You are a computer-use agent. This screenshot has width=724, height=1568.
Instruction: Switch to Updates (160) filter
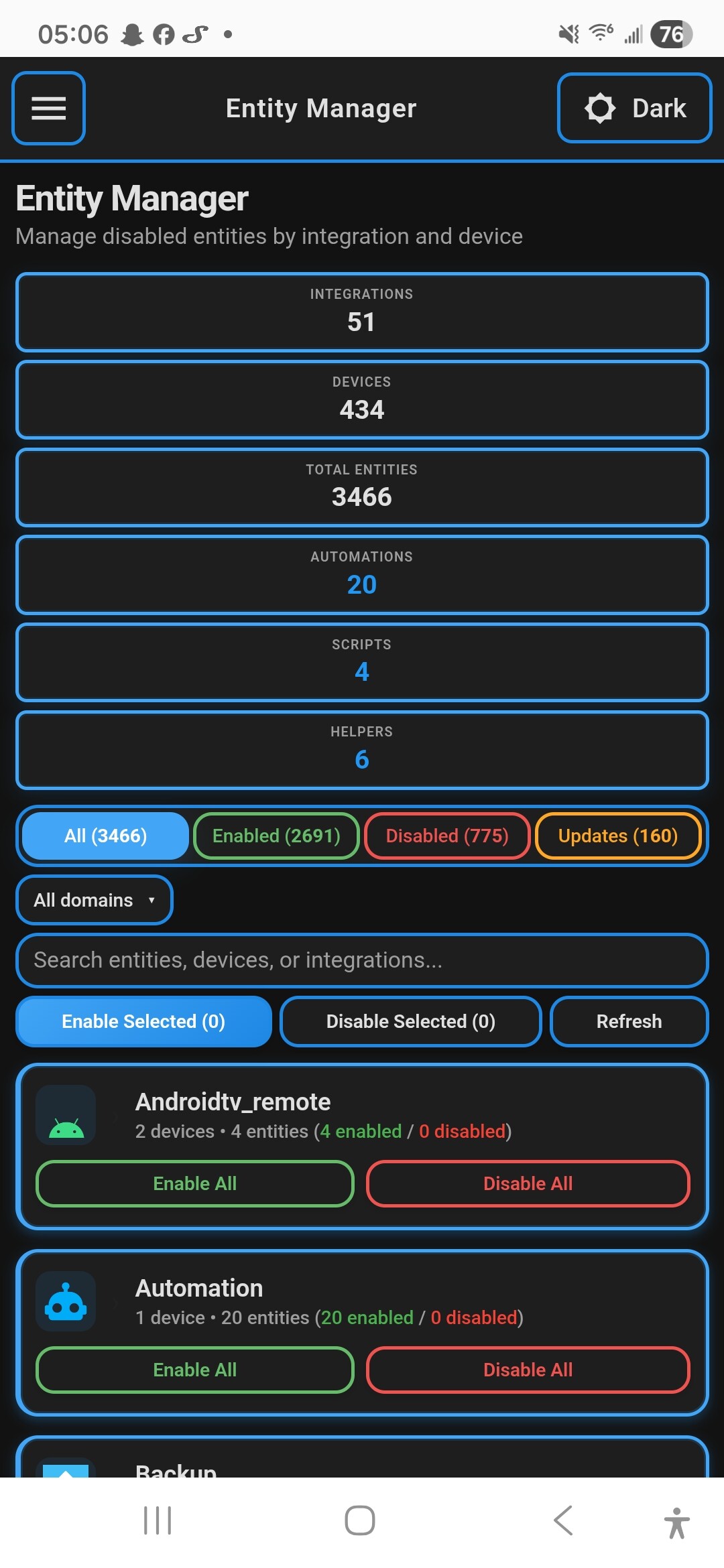click(617, 836)
